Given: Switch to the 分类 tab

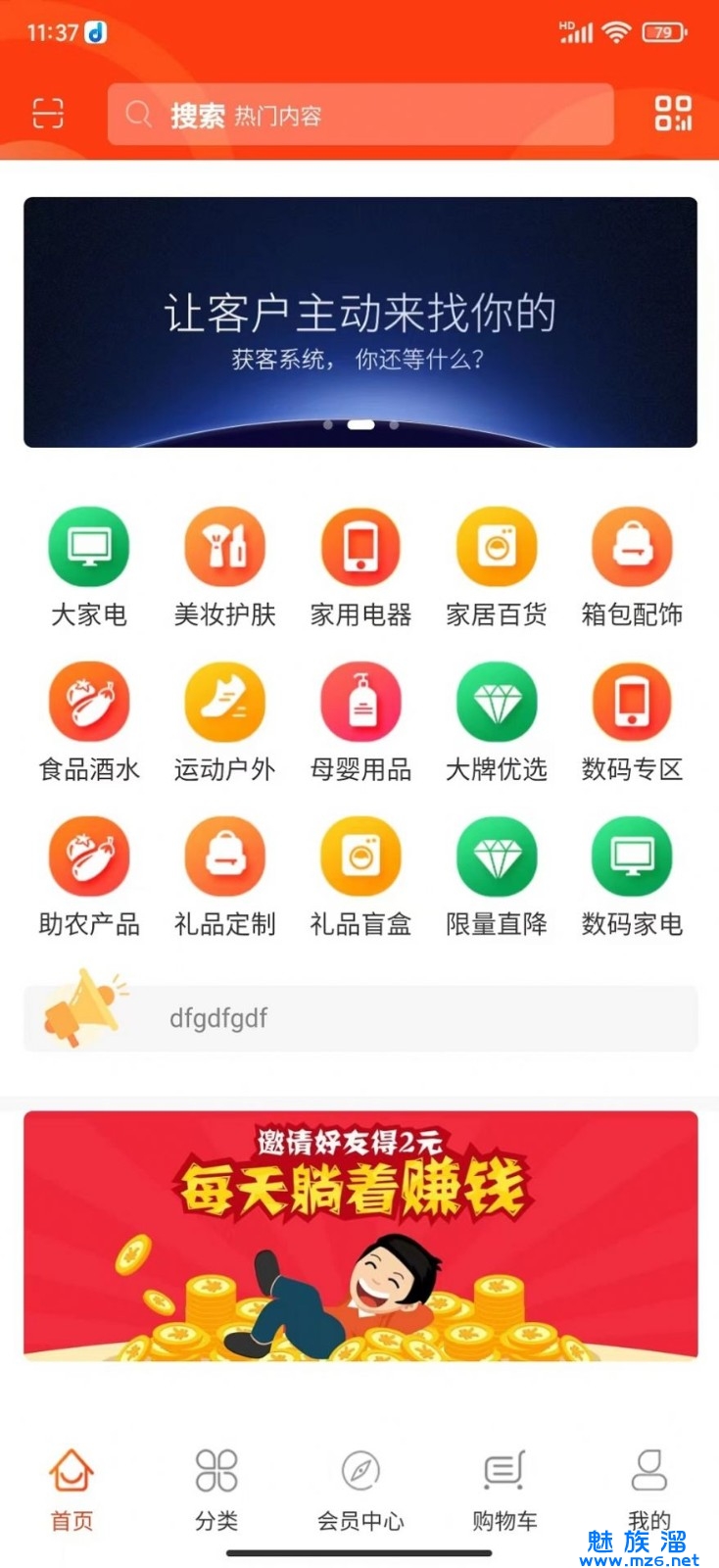Looking at the screenshot, I should (x=216, y=1489).
